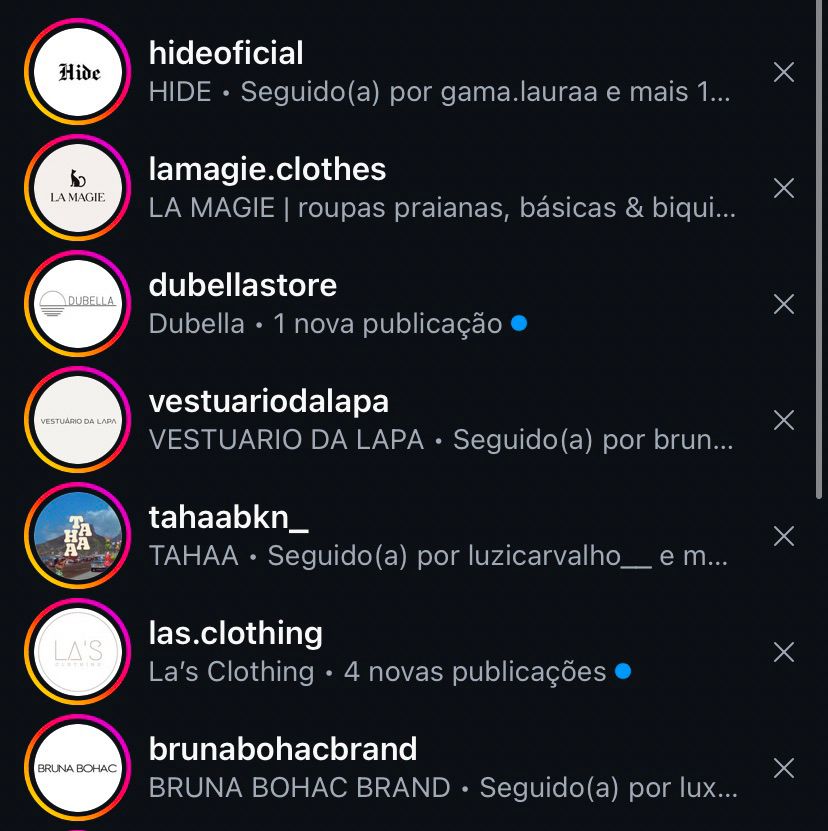View the dubellastore story avatar
The height and width of the screenshot is (831, 828).
pyautogui.click(x=77, y=304)
